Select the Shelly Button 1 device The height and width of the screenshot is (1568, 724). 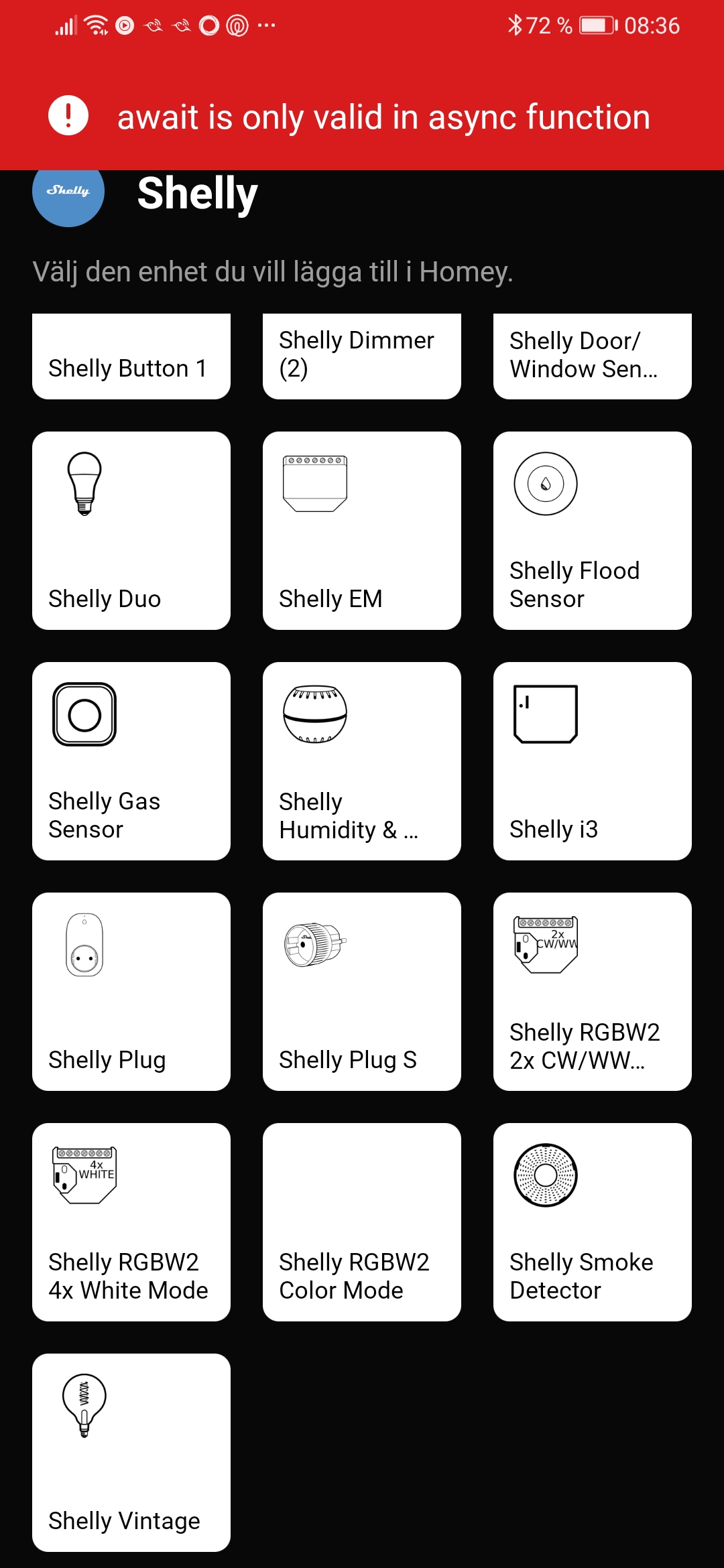click(131, 357)
